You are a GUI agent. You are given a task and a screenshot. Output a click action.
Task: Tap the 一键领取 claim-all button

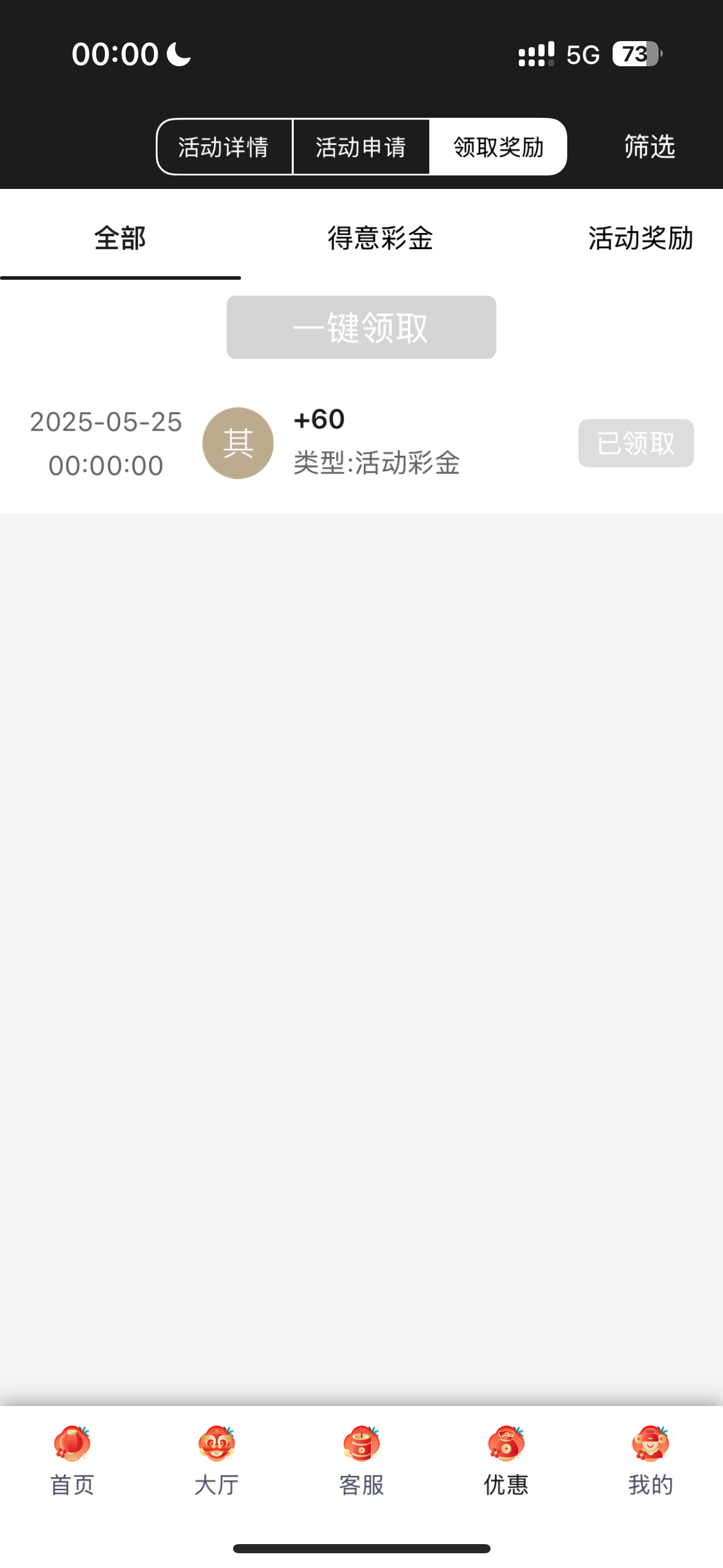361,328
